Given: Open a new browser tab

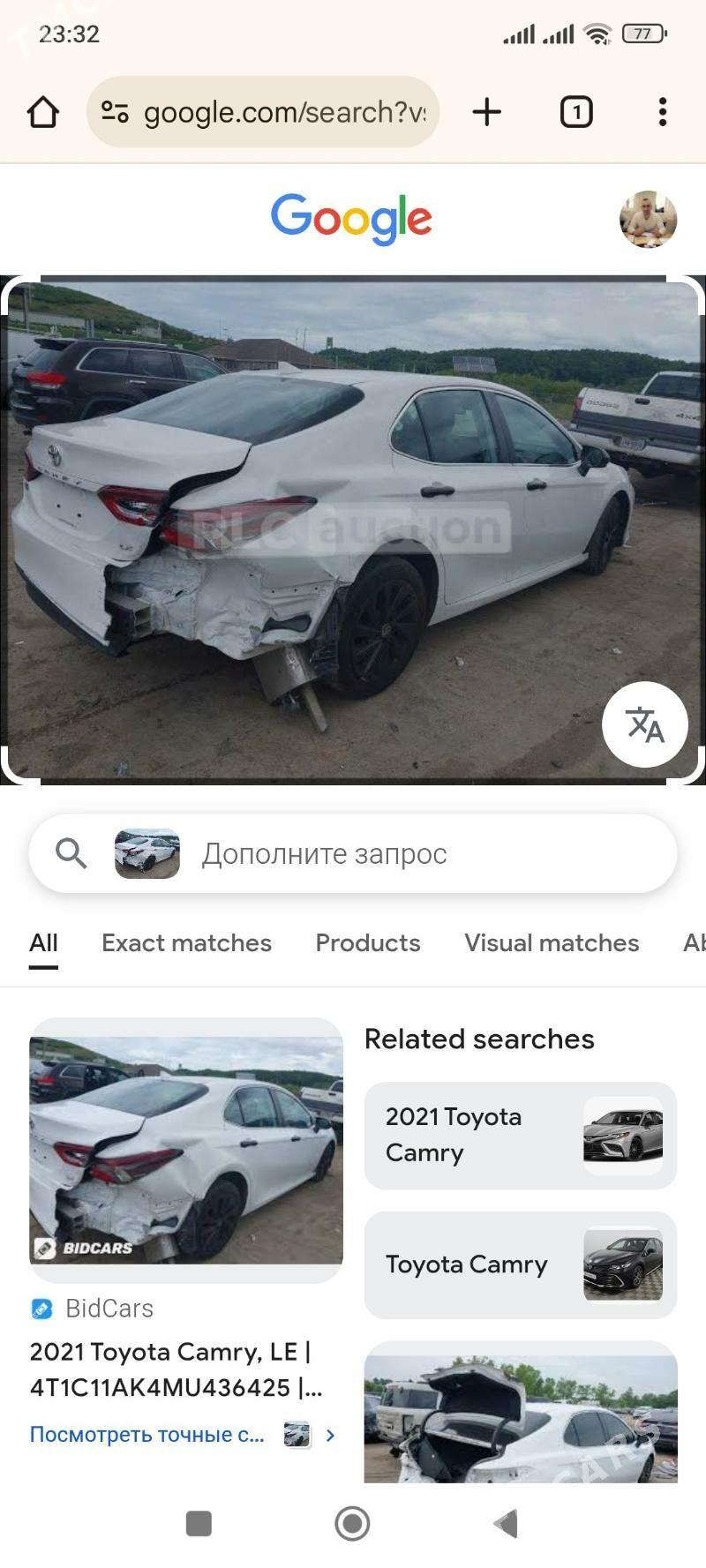Looking at the screenshot, I should pos(486,112).
